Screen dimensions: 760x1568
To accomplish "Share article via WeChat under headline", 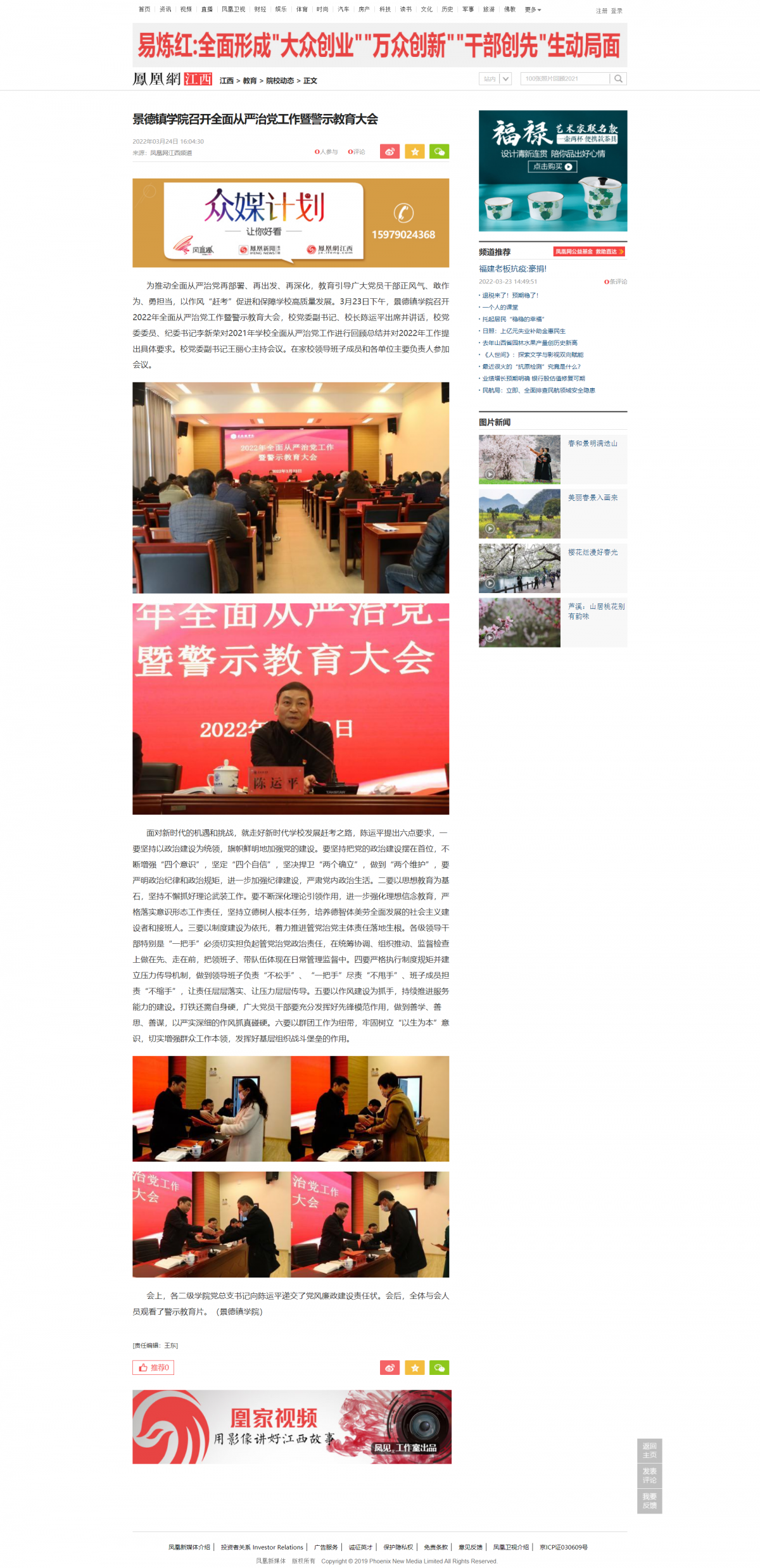I will 439,152.
